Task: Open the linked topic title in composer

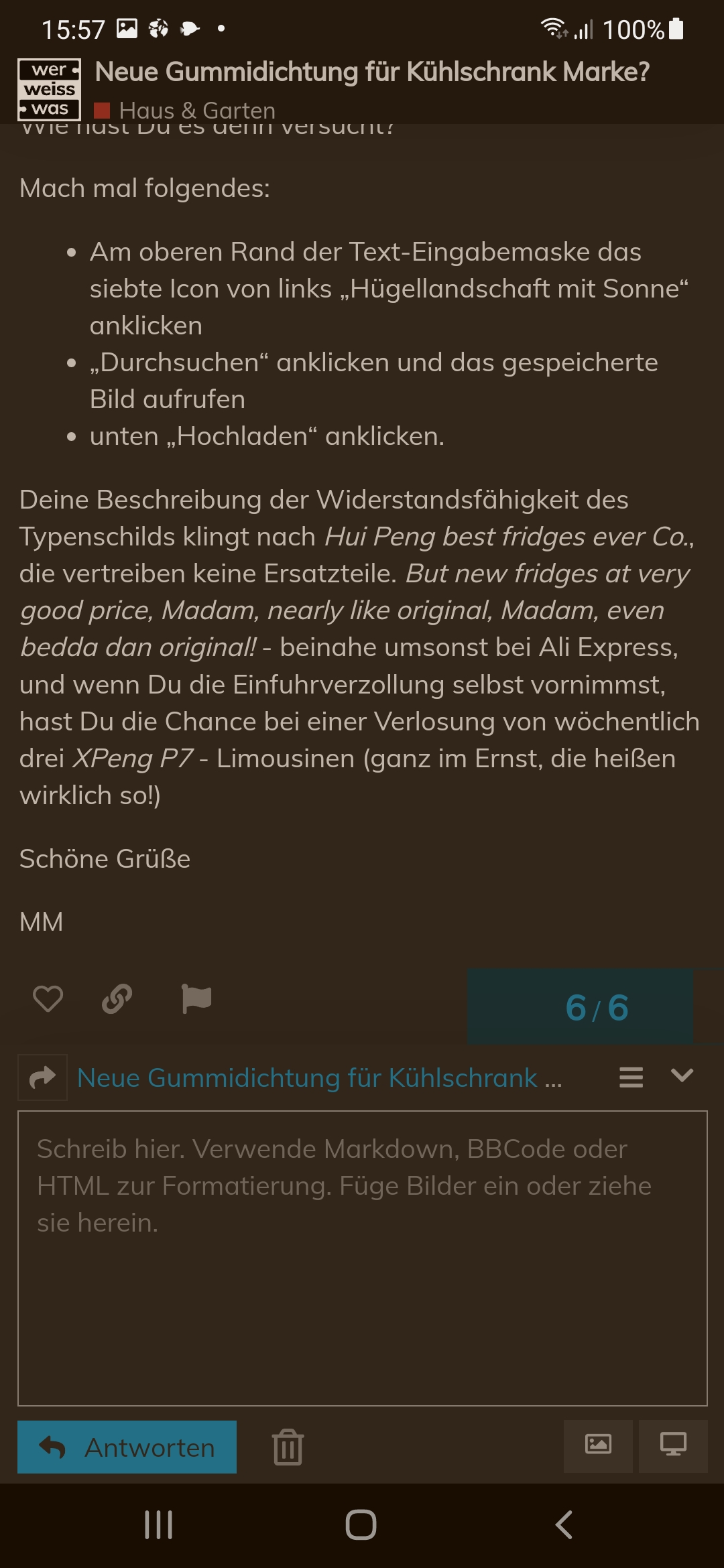Action: click(x=320, y=1077)
